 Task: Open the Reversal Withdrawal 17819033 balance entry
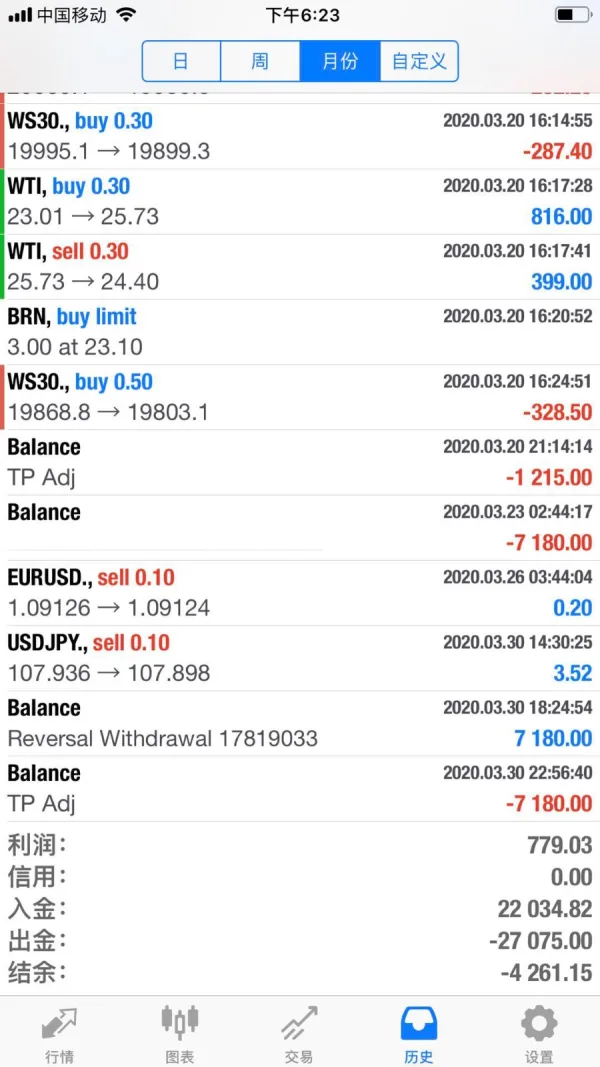[300, 723]
